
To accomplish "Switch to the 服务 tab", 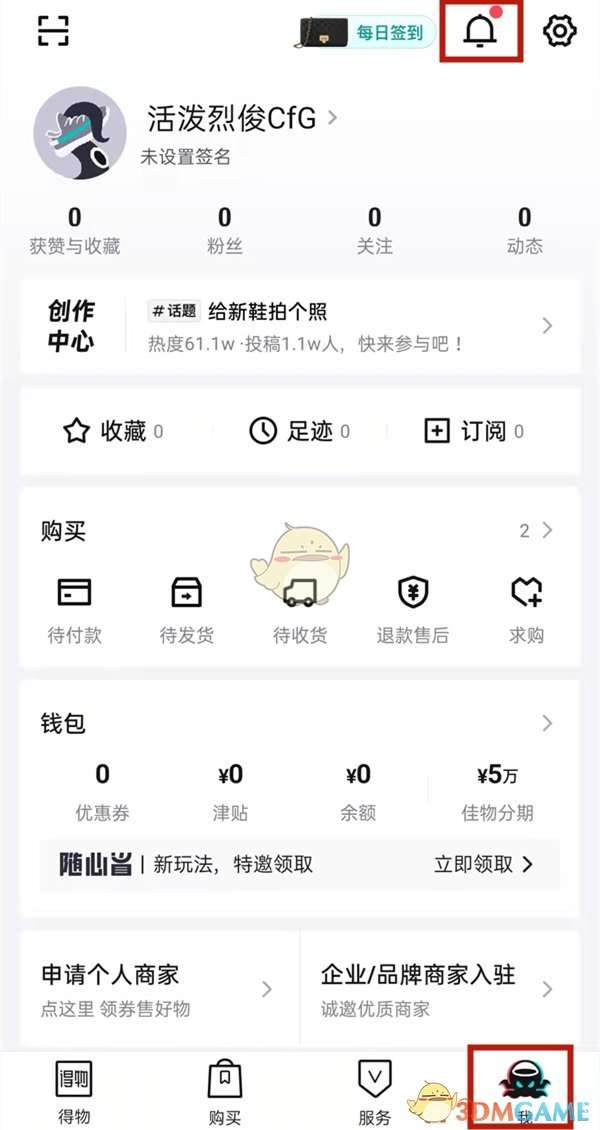I will click(374, 1090).
